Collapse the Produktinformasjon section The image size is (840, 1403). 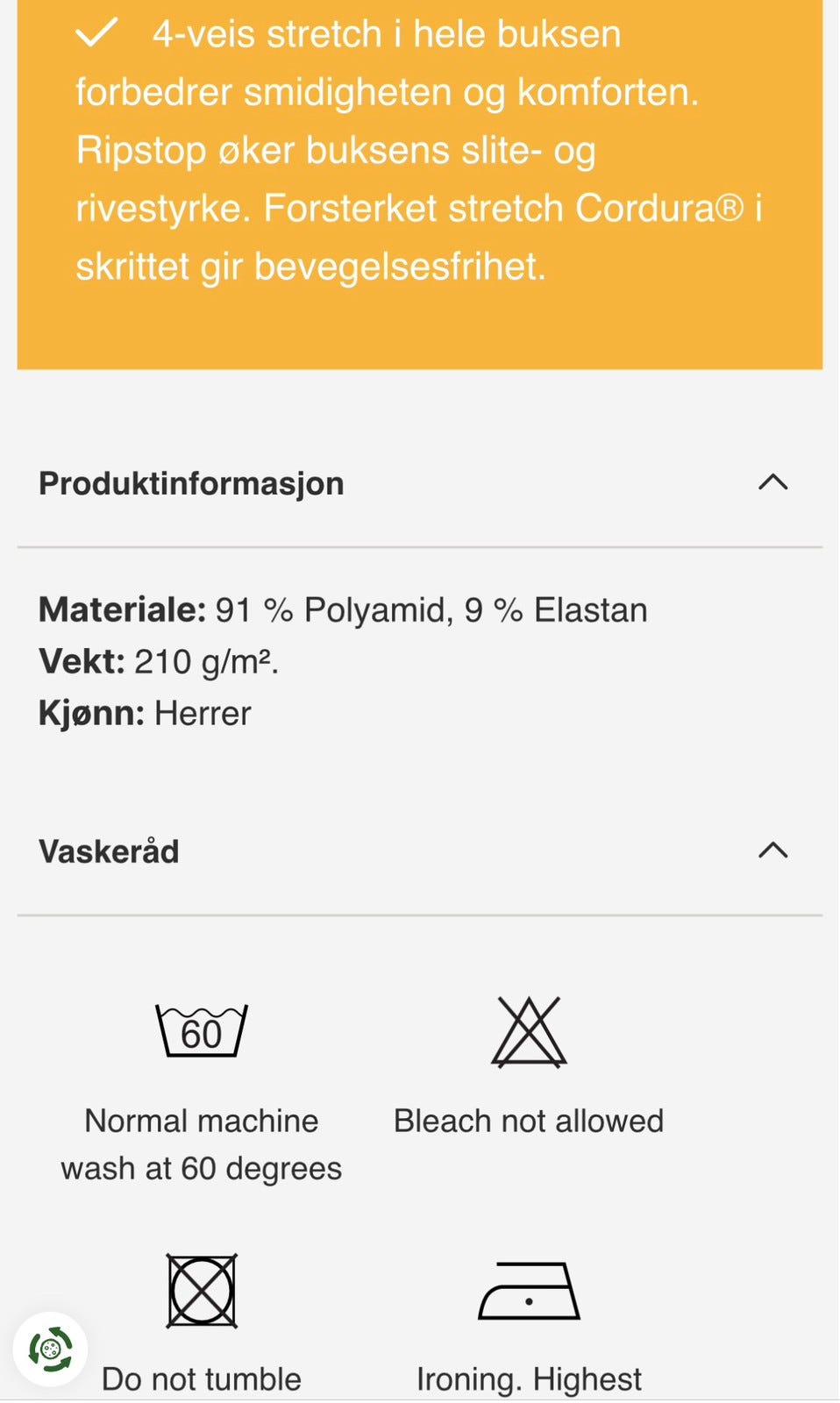772,482
